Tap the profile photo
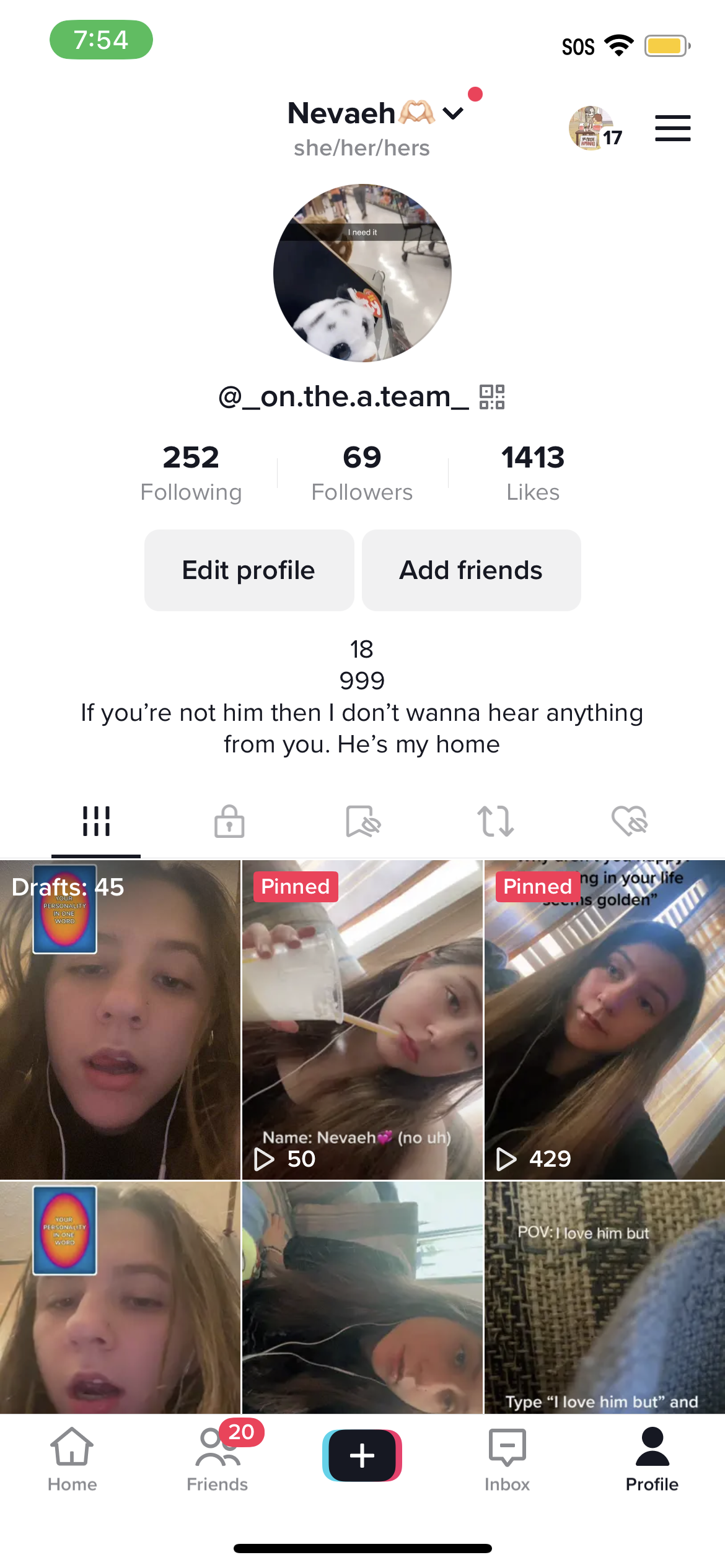725x1568 pixels. 362,273
